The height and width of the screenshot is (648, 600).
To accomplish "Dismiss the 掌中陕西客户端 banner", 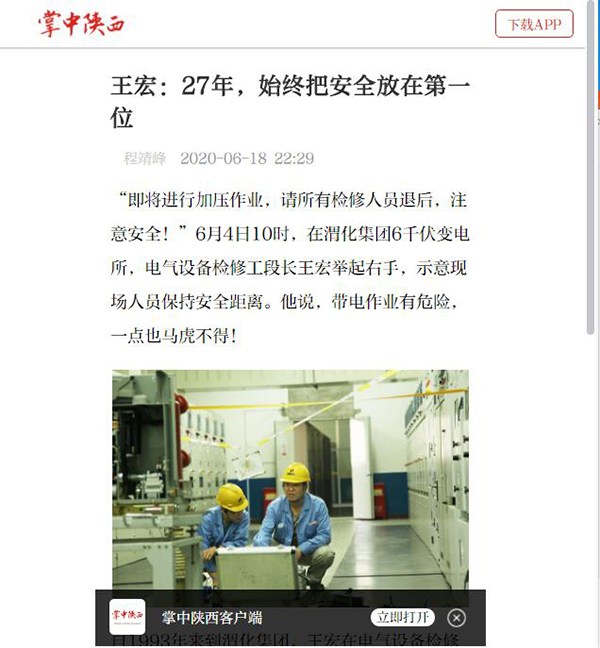I will [x=456, y=617].
